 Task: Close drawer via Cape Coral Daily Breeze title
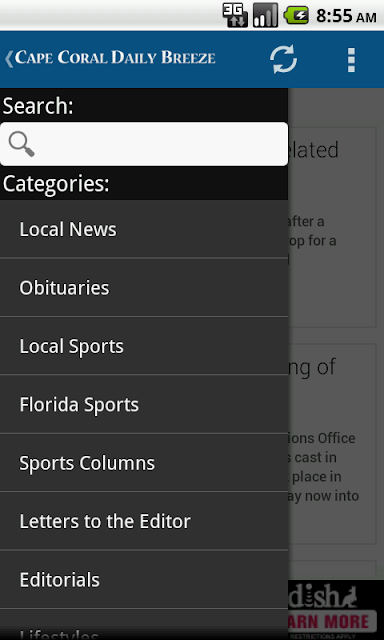(110, 59)
